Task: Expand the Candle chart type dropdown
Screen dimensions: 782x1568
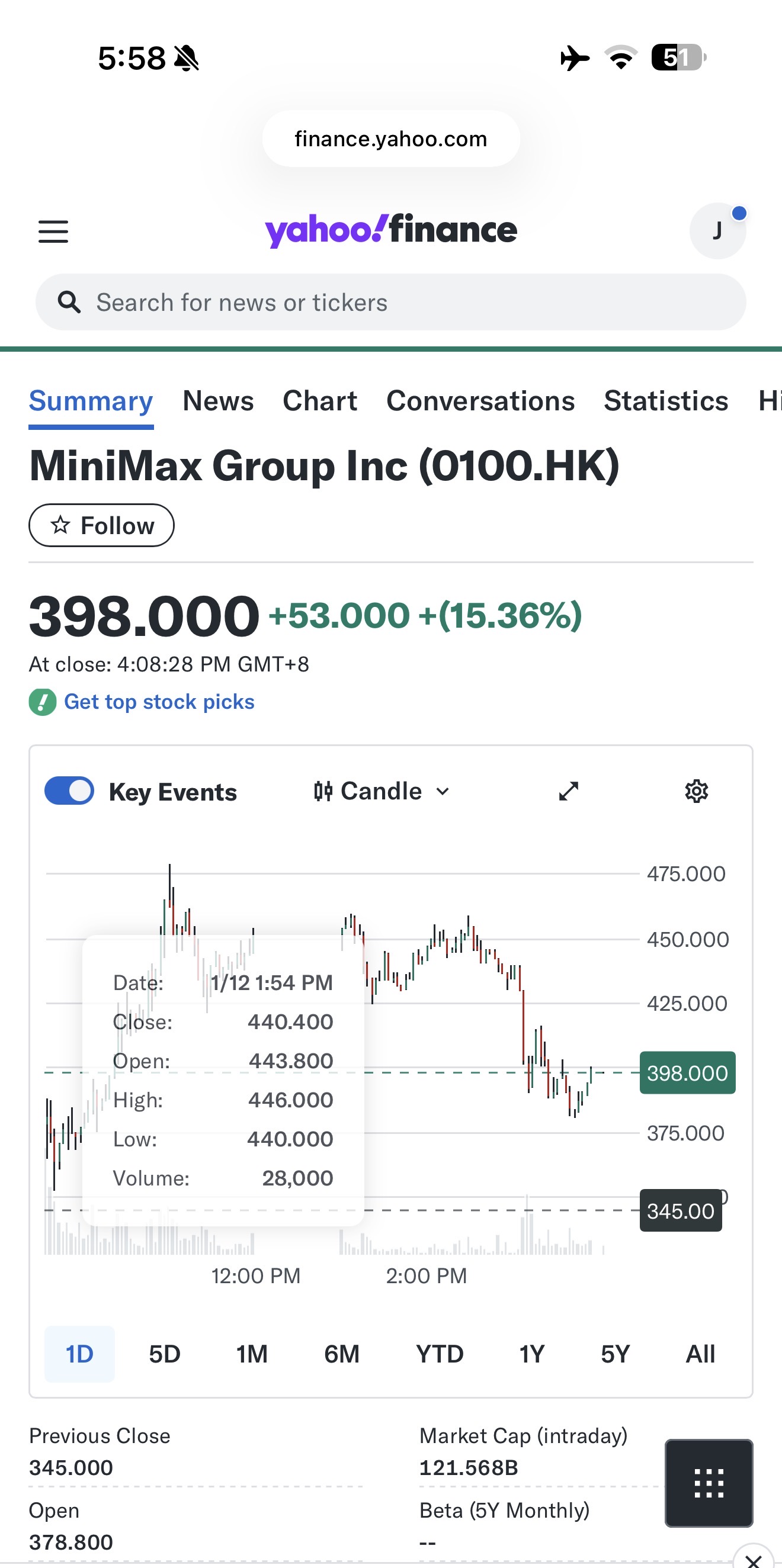Action: tap(382, 791)
